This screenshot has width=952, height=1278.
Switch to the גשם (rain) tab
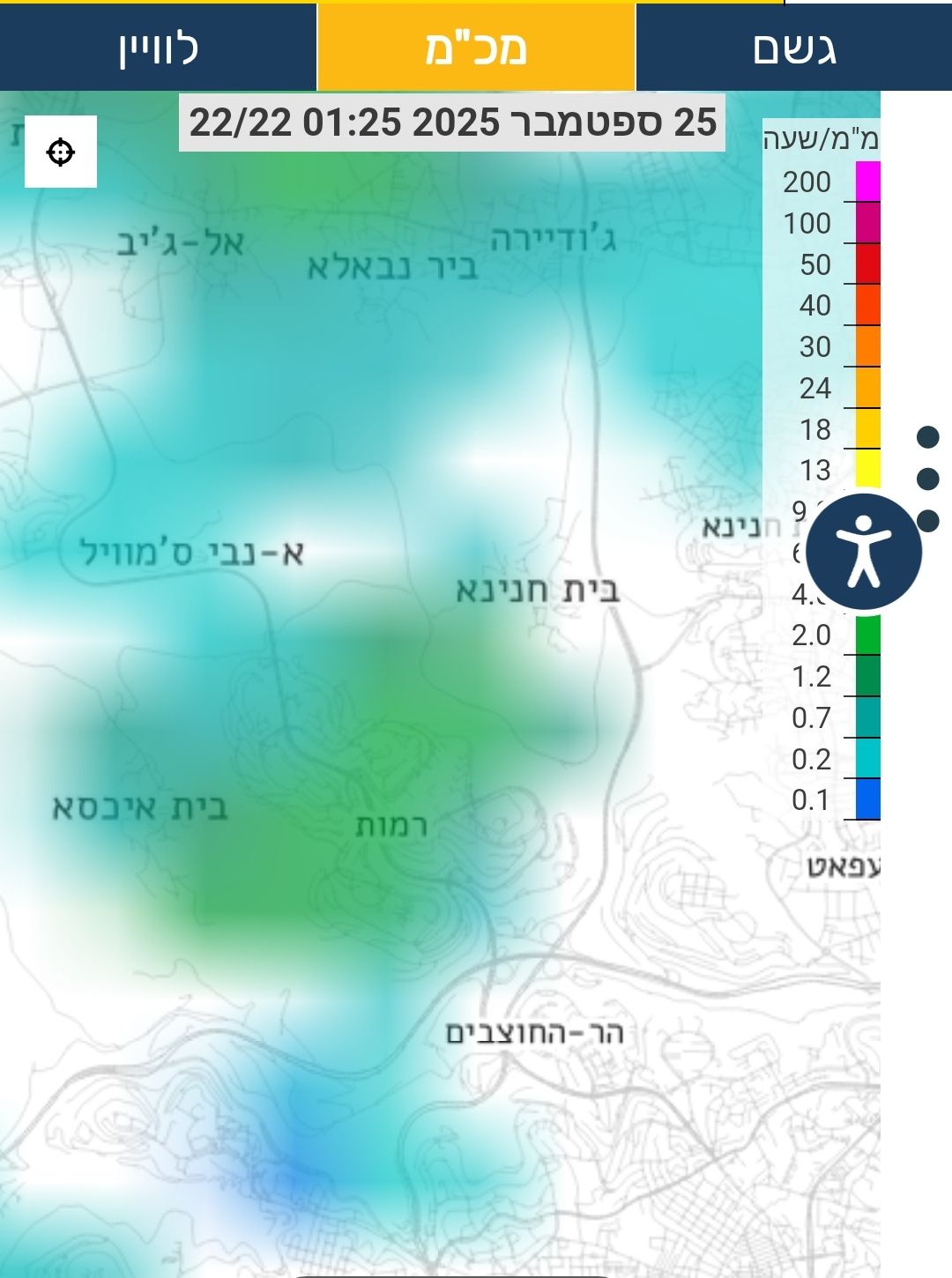point(793,48)
